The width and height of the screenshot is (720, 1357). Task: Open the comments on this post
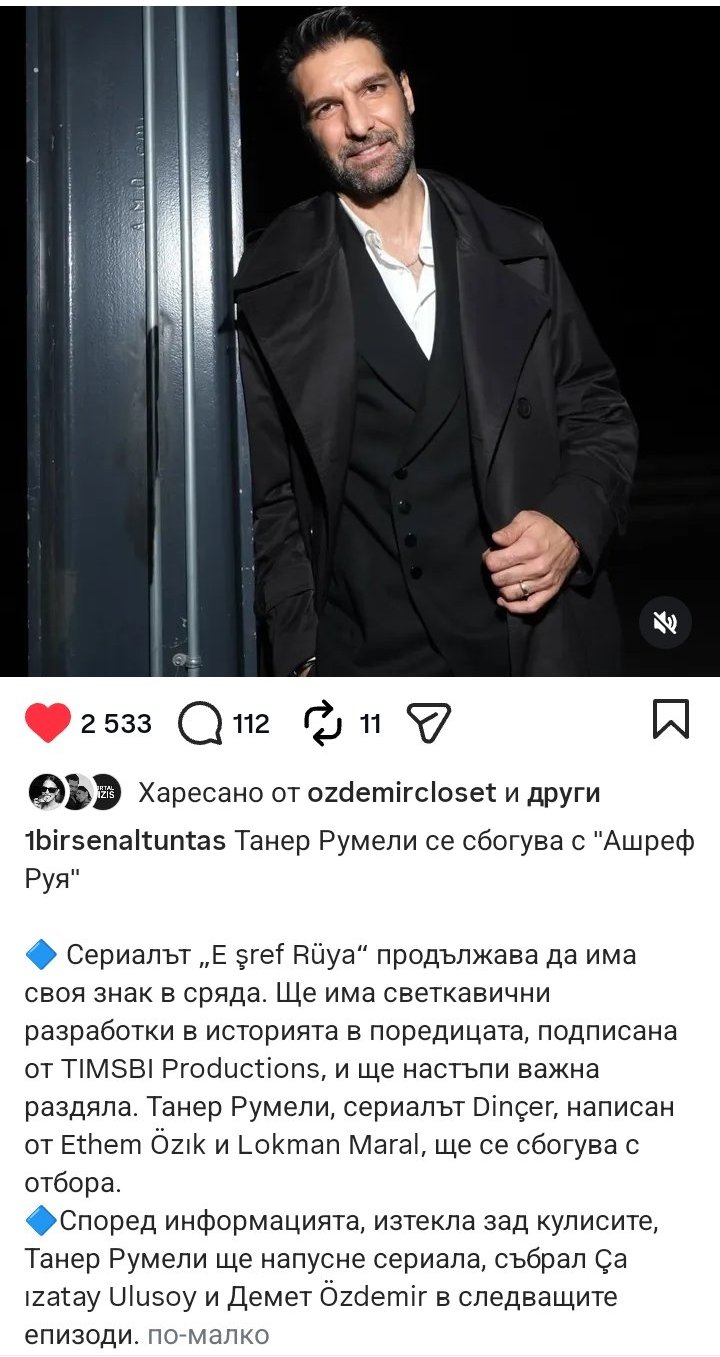[200, 723]
